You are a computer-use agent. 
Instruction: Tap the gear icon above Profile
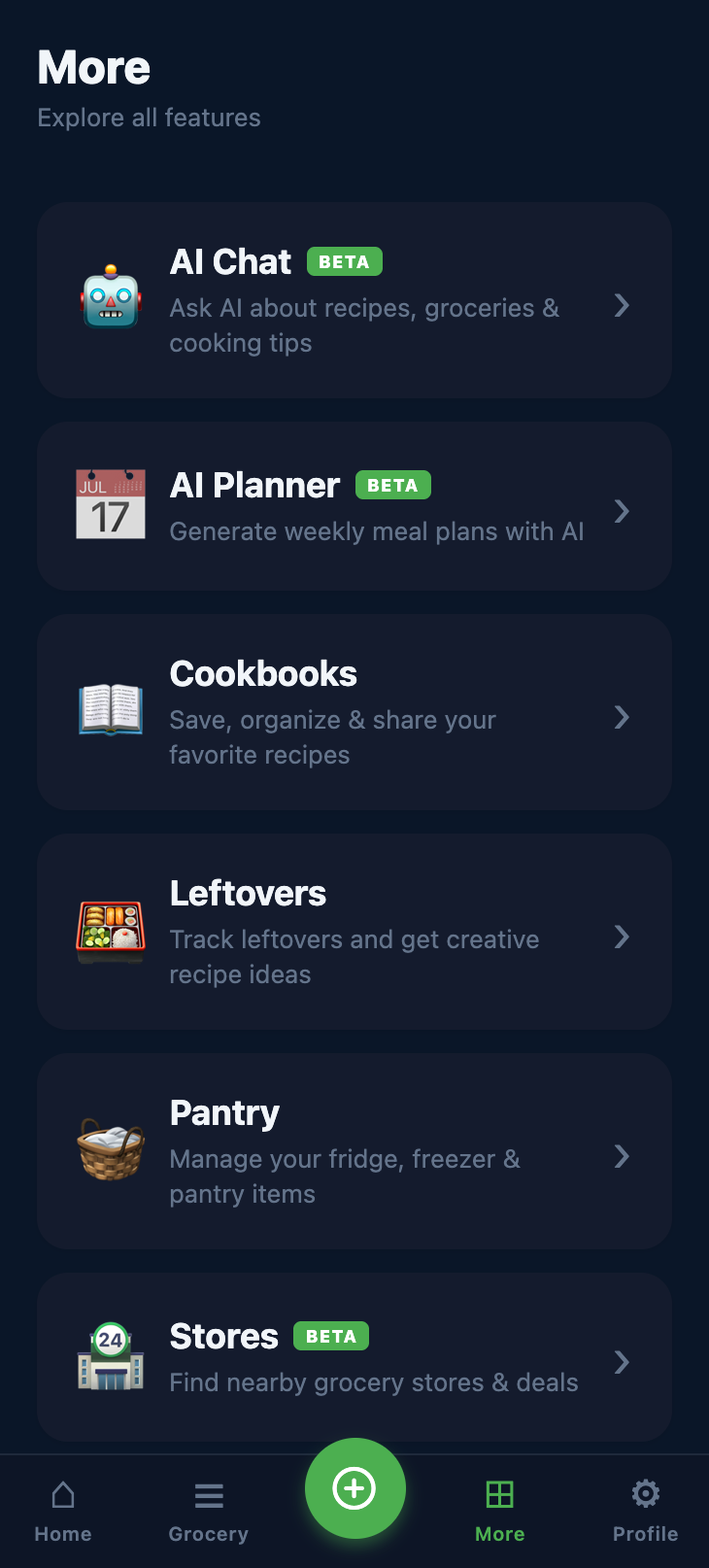[645, 1494]
